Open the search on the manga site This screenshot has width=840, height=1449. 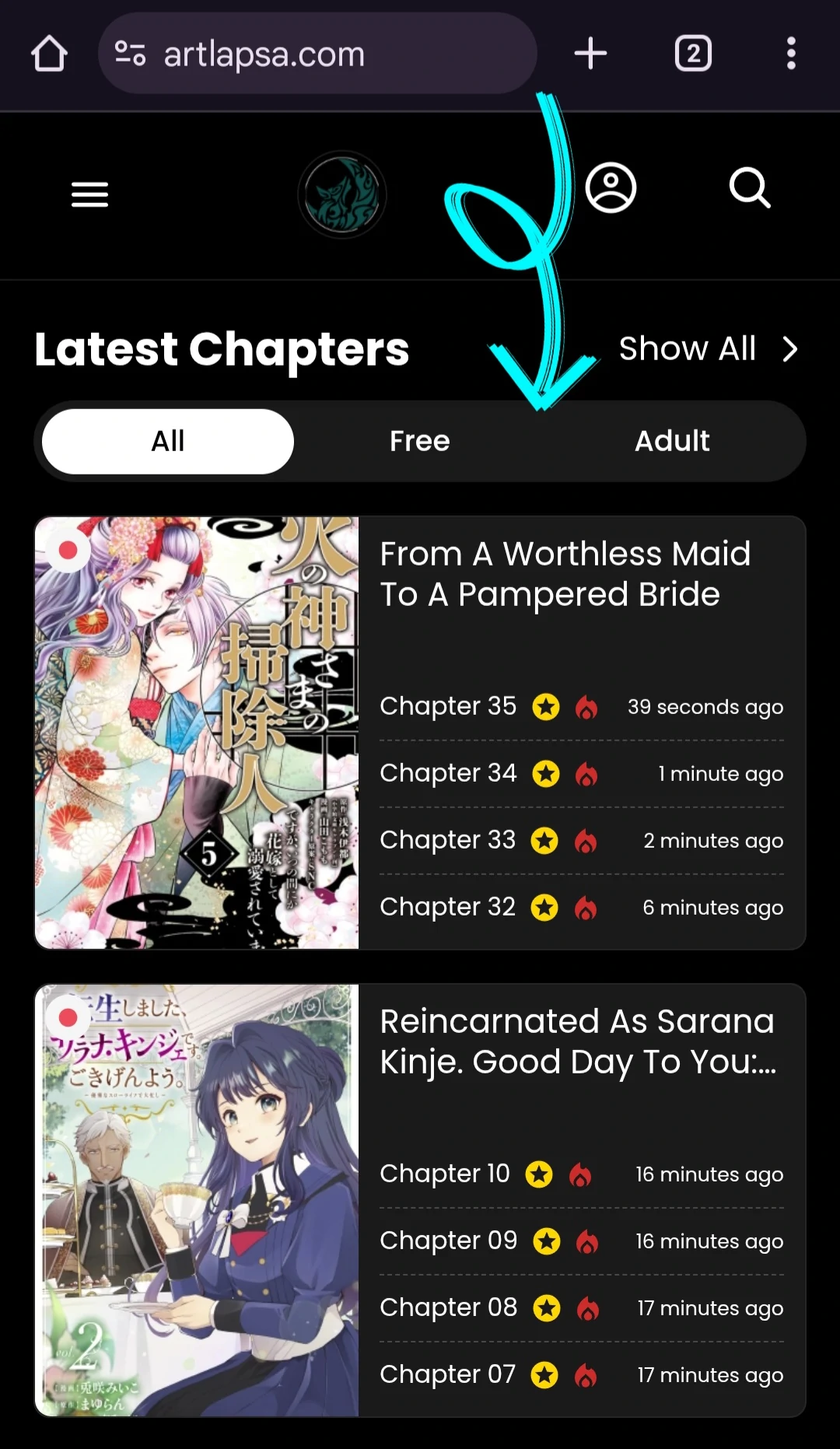click(749, 187)
